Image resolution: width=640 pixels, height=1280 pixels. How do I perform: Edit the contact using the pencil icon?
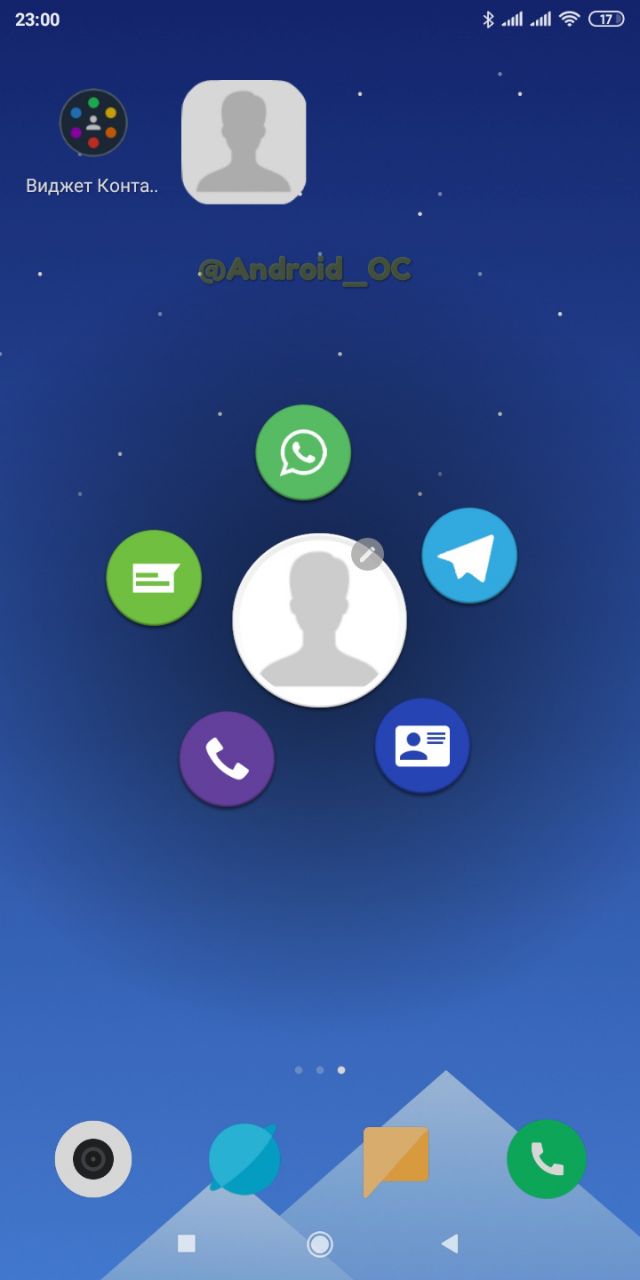coord(367,554)
